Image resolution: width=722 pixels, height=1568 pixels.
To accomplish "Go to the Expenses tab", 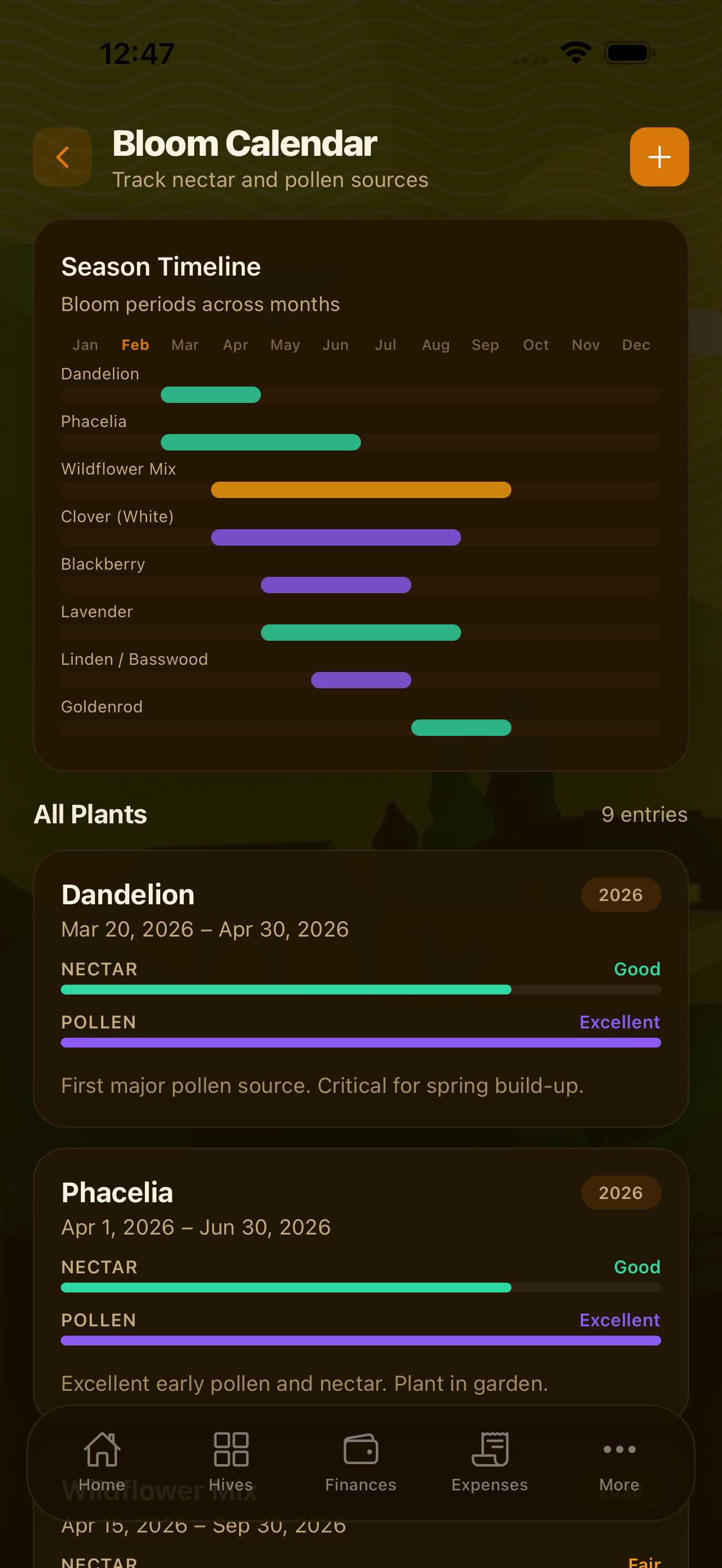I will click(x=490, y=1461).
